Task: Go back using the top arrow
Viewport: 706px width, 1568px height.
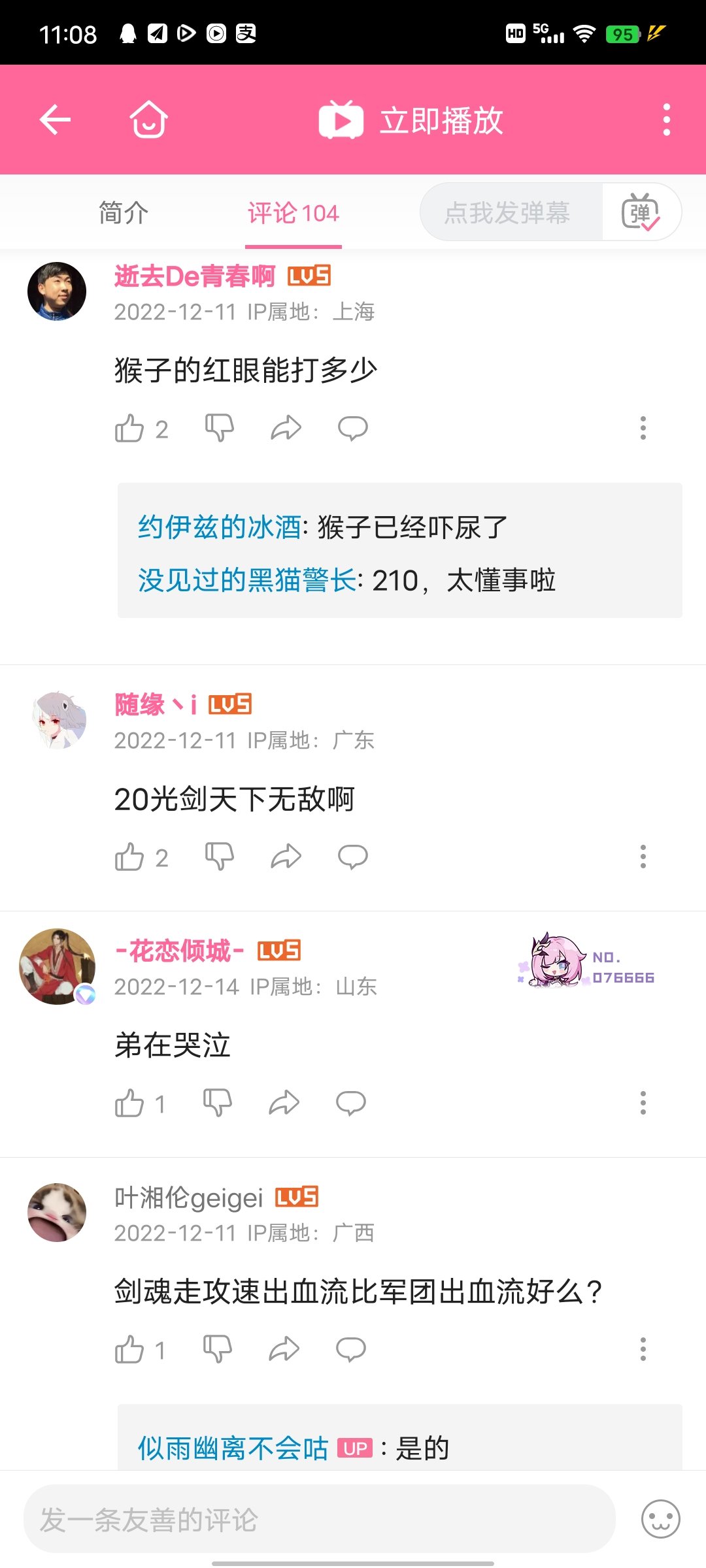Action: click(x=55, y=120)
